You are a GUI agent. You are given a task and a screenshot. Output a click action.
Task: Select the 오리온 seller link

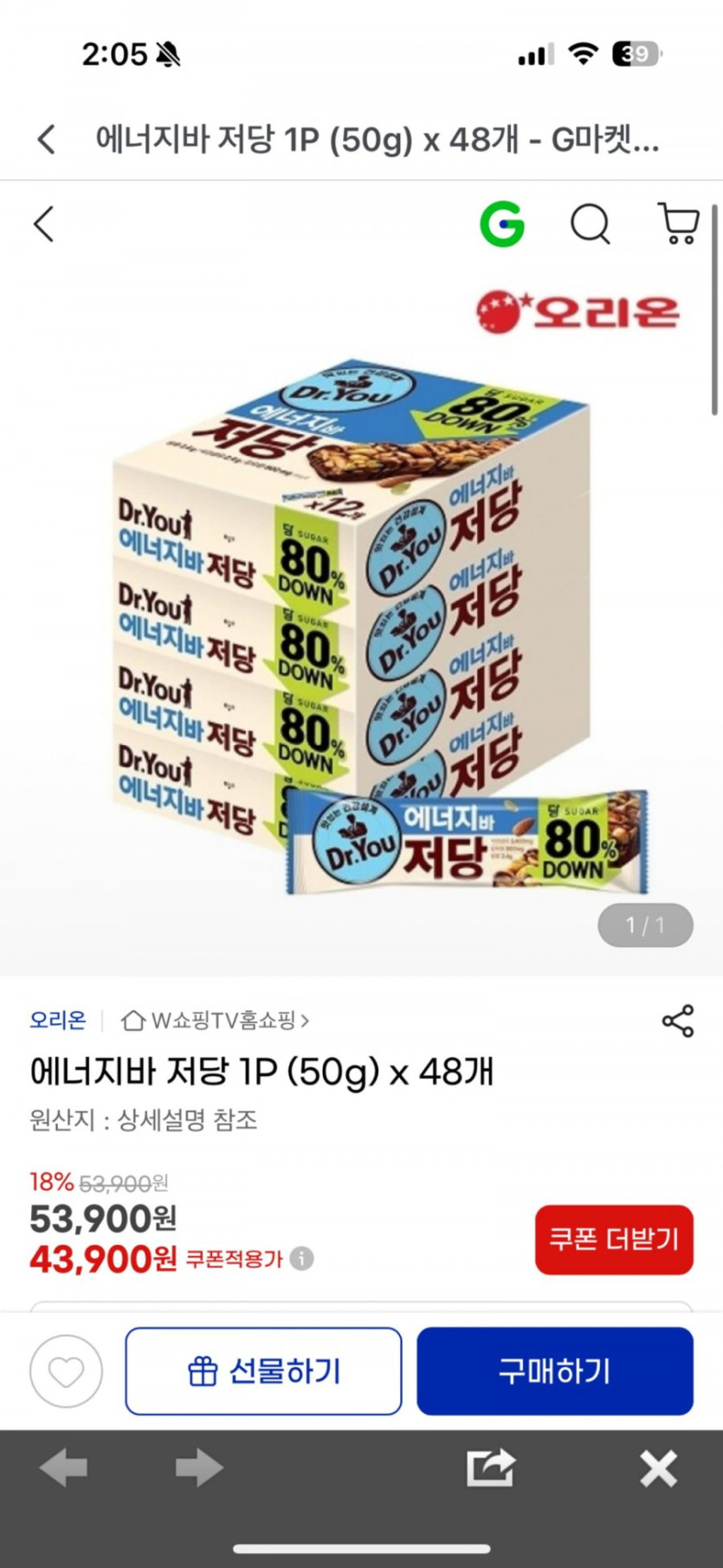point(57,1020)
